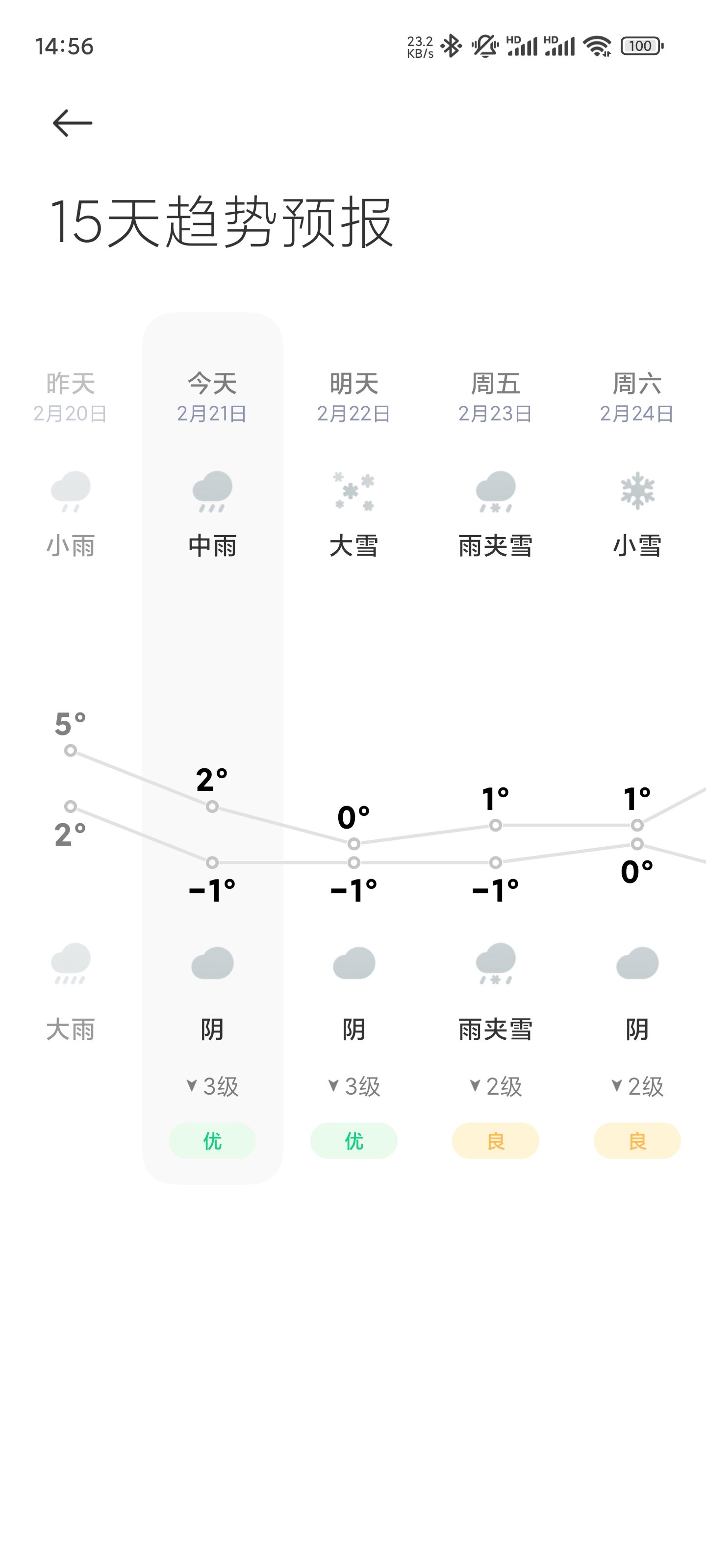Select tomorrow's forecast column 2月22日
Image resolution: width=706 pixels, height=1568 pixels.
[x=354, y=748]
